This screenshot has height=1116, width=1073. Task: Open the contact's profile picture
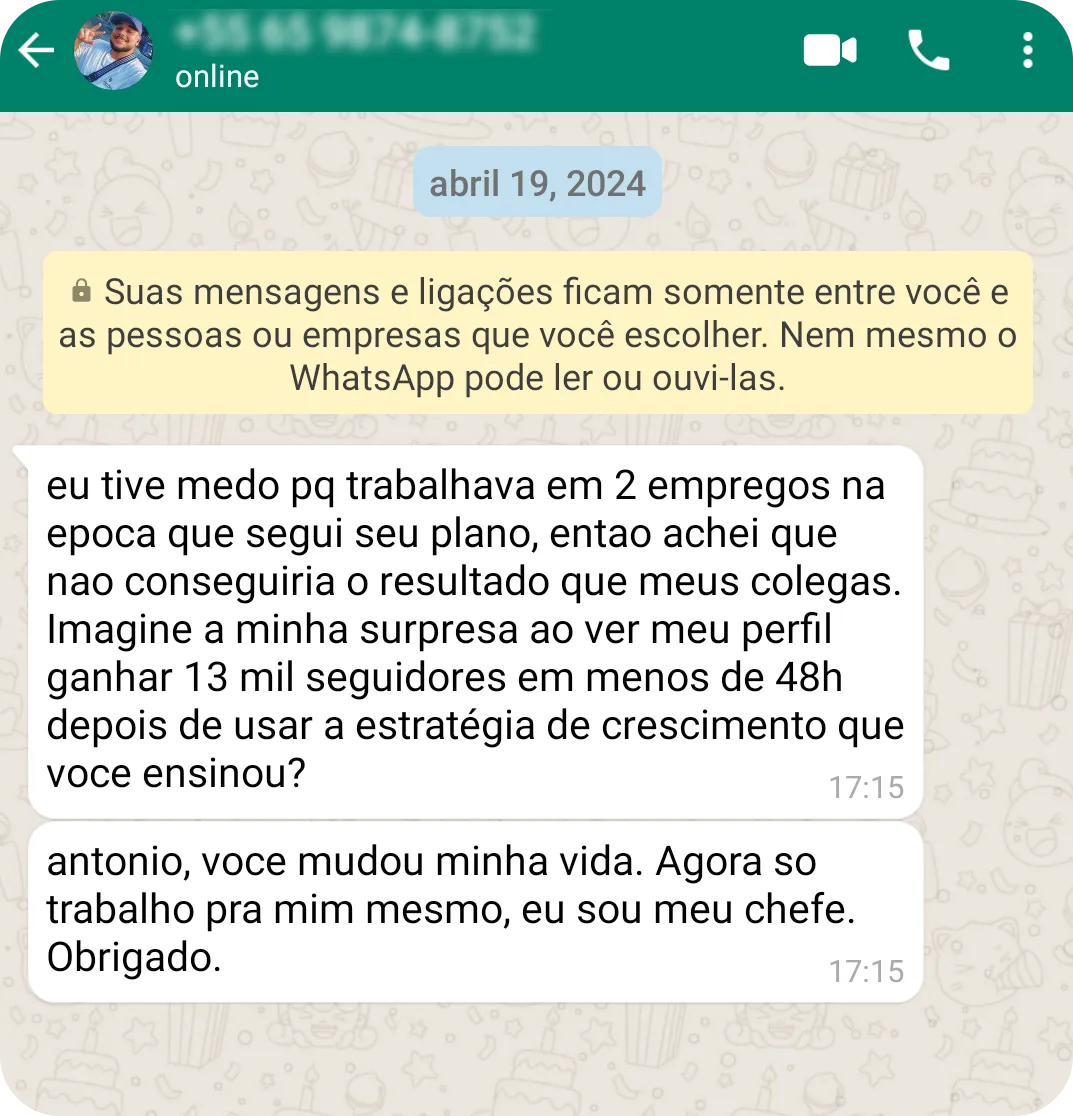point(113,51)
